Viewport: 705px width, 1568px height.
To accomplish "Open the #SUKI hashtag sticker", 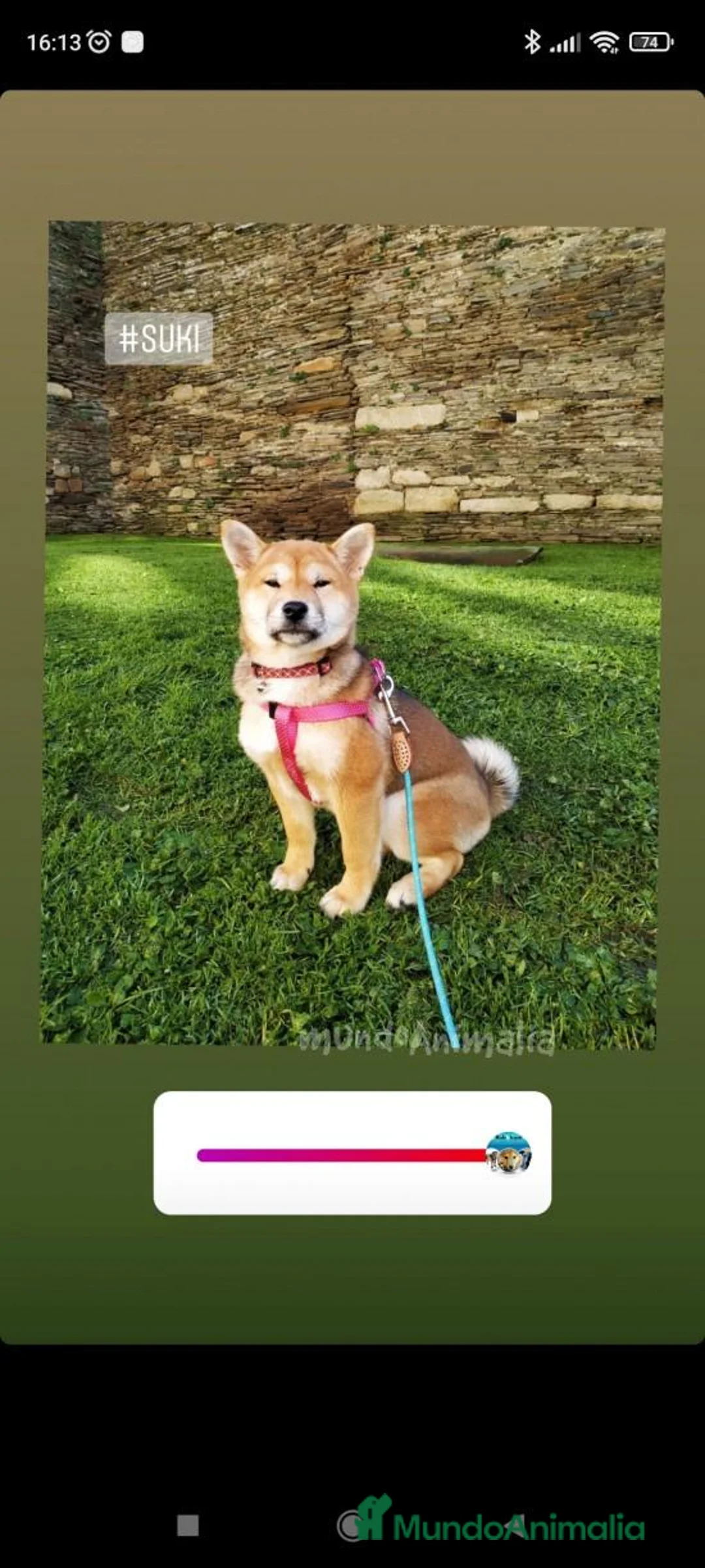I will 159,338.
